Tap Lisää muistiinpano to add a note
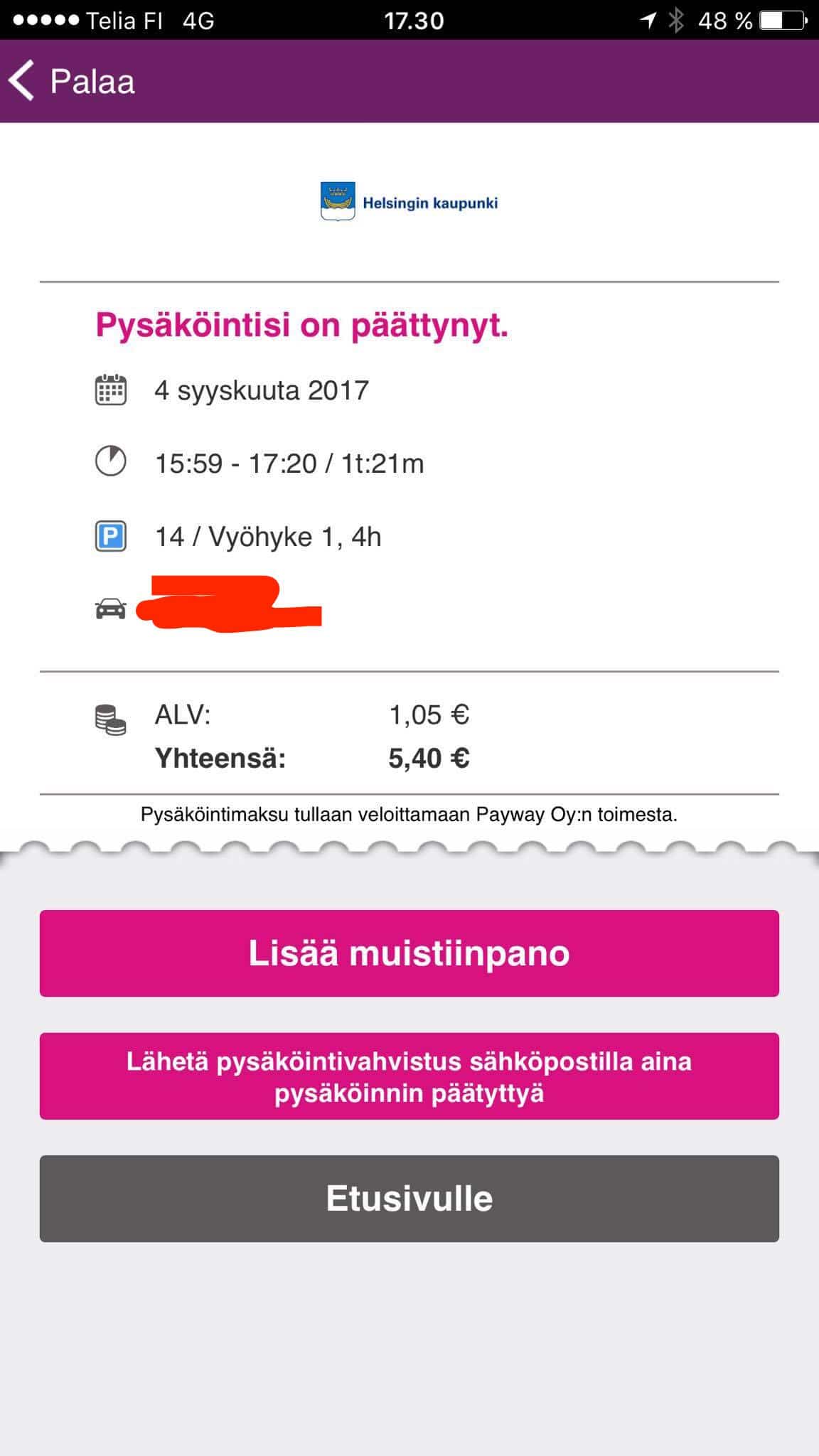This screenshot has width=819, height=1456. [409, 953]
